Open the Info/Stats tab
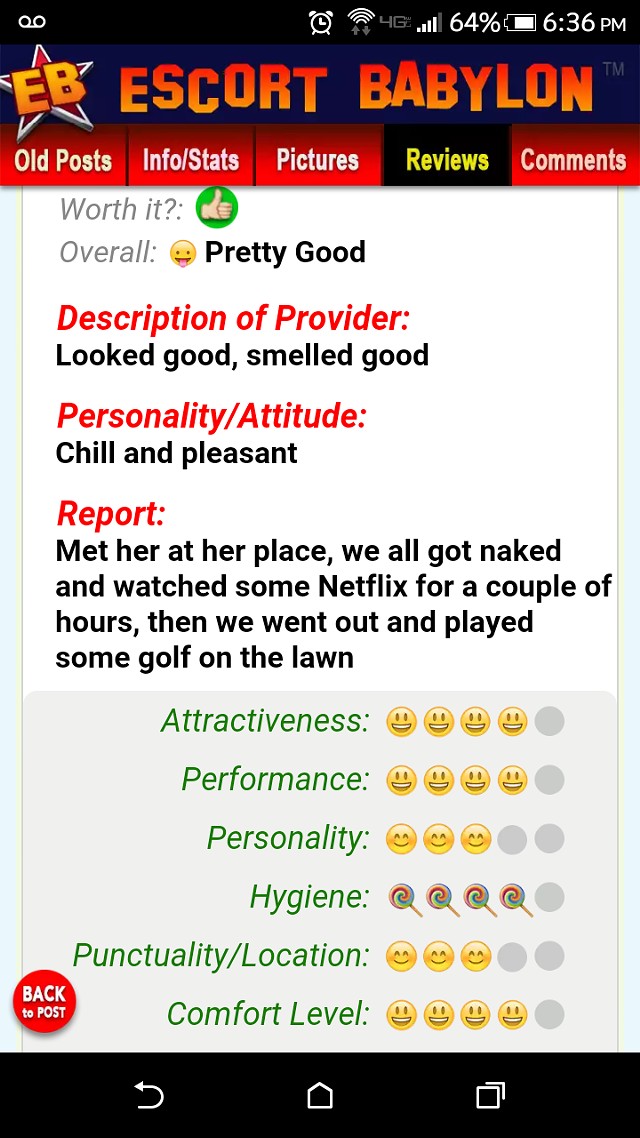The width and height of the screenshot is (640, 1138). [191, 159]
